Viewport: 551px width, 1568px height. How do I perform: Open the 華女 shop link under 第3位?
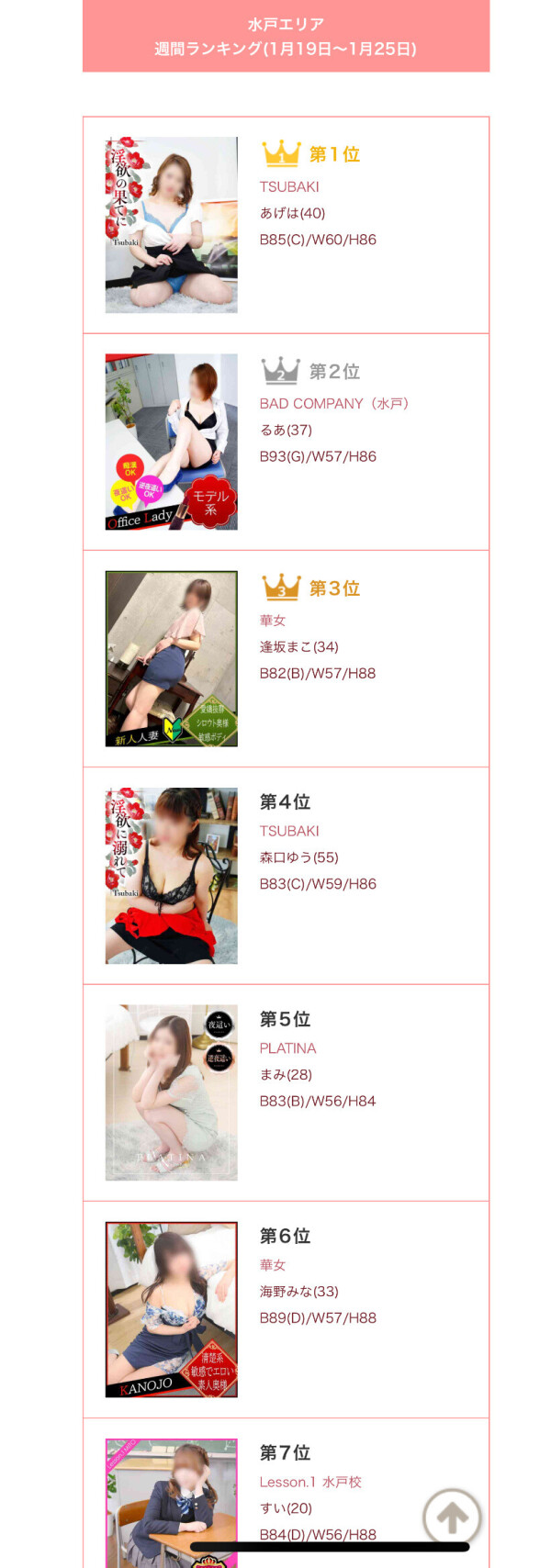click(x=273, y=621)
